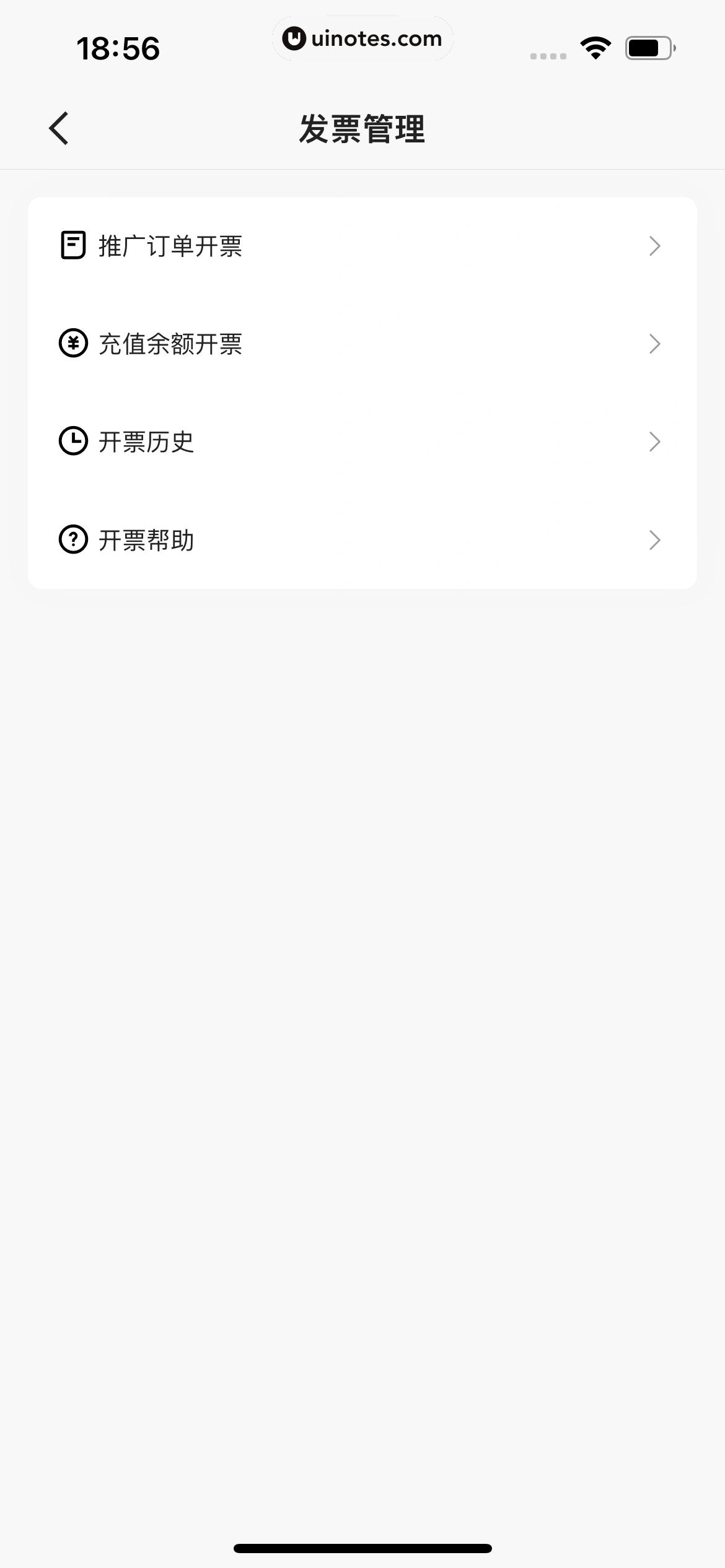Open 充值余额开票
The image size is (725, 1568).
coord(362,344)
